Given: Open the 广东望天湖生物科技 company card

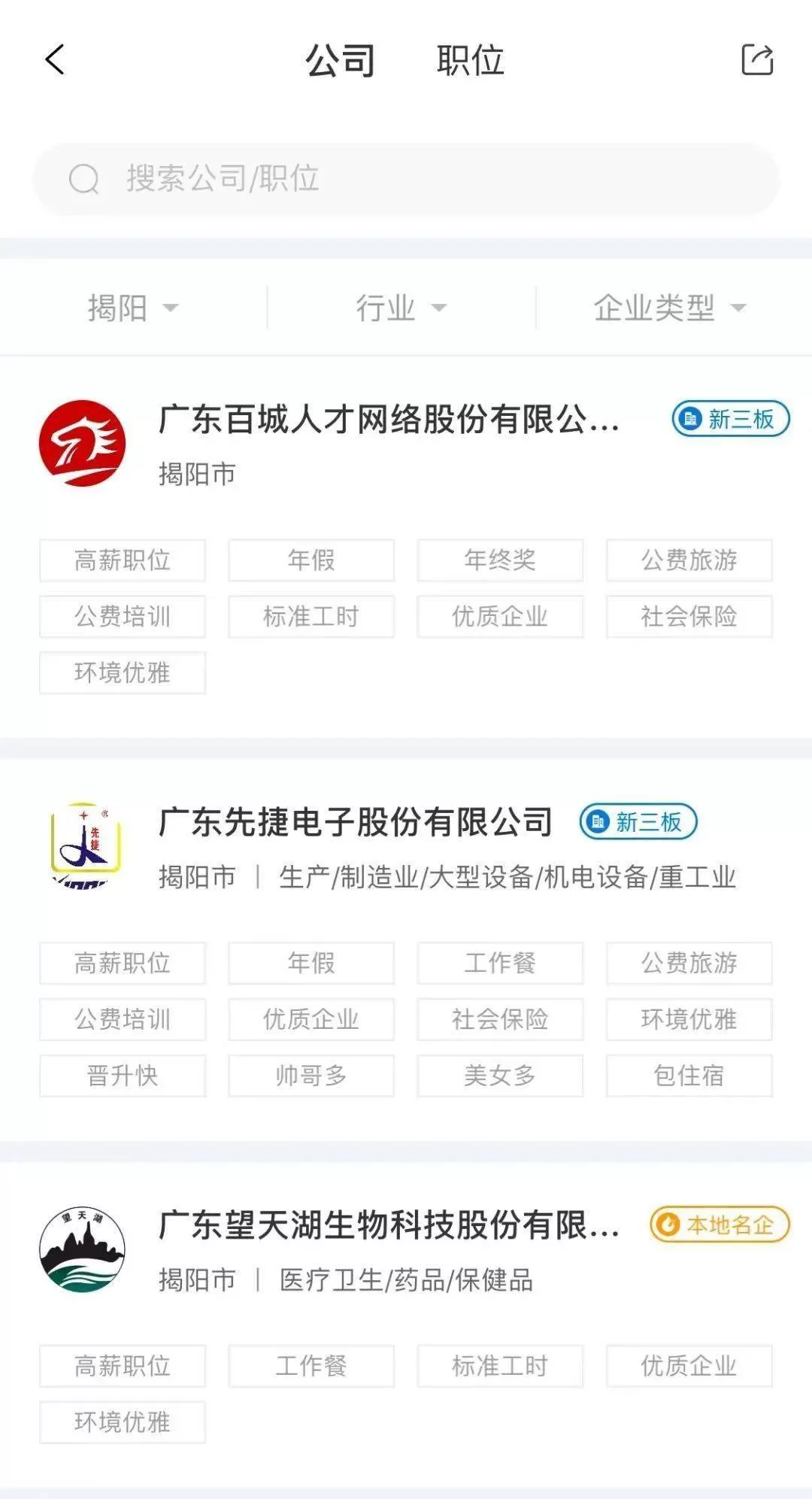Looking at the screenshot, I should [389, 1225].
